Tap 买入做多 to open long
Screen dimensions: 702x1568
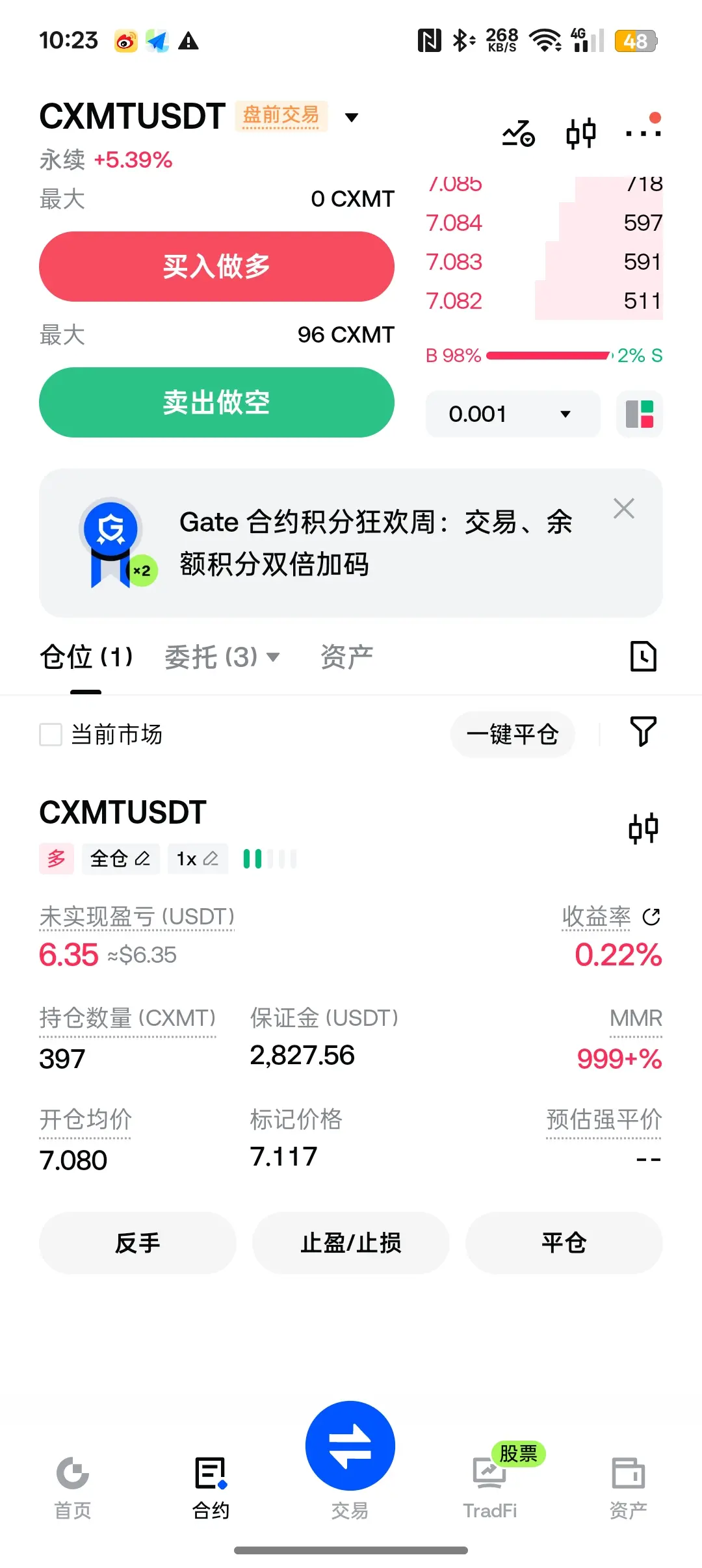[x=216, y=267]
